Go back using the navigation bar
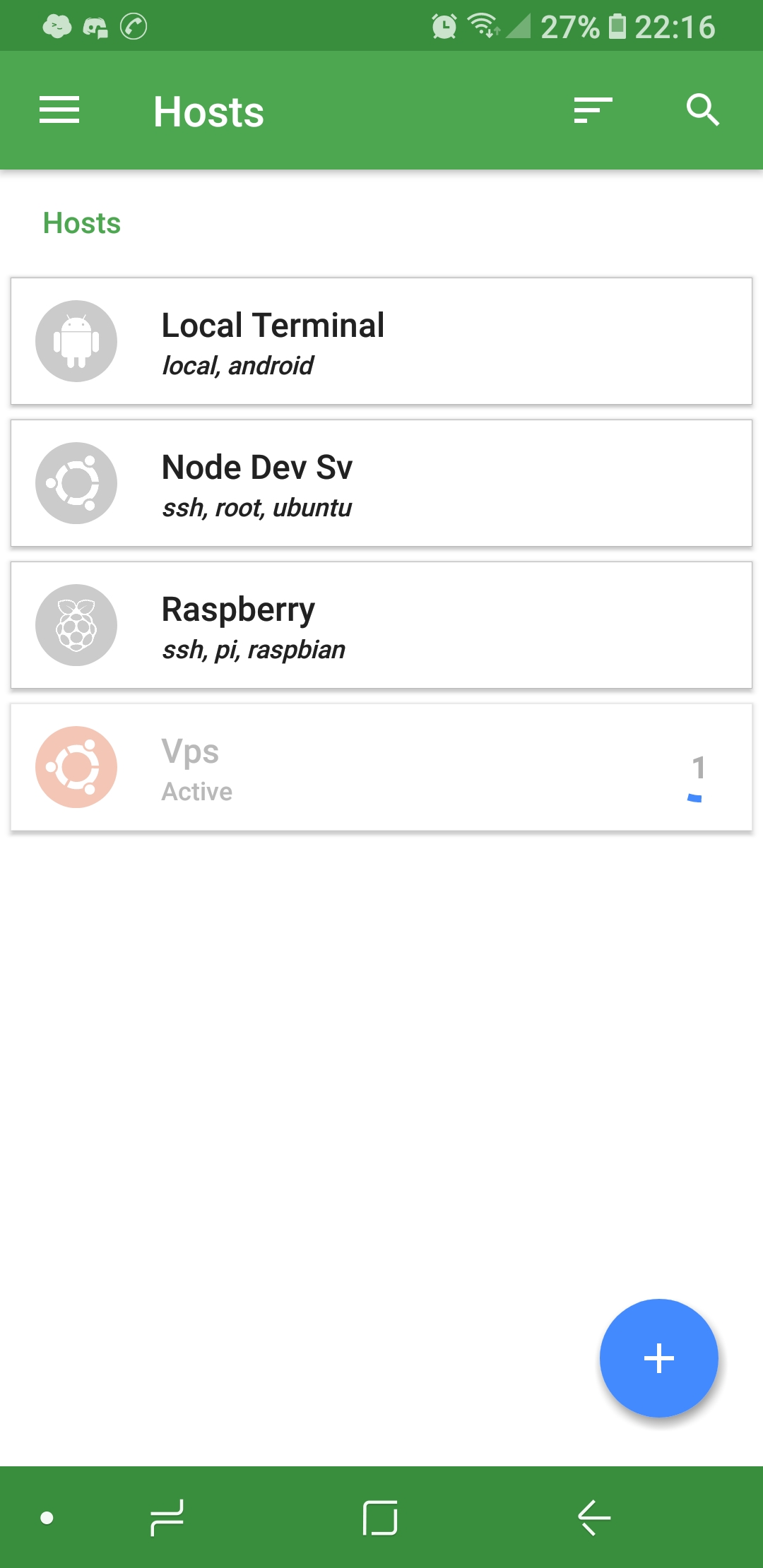Screen dimensions: 763x1568 pyautogui.click(x=594, y=1518)
